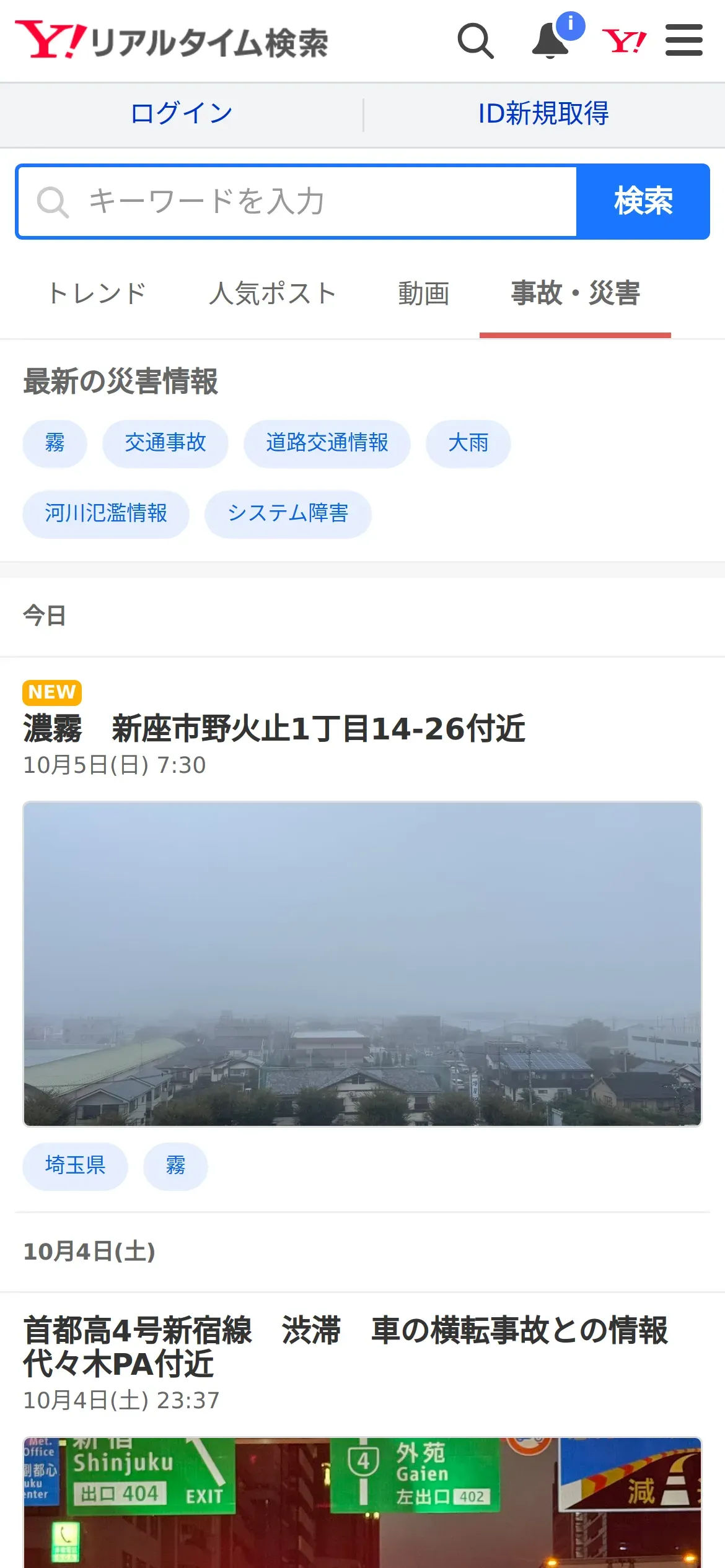Select the 交通事故 chip
This screenshot has width=725, height=1568.
(x=165, y=443)
